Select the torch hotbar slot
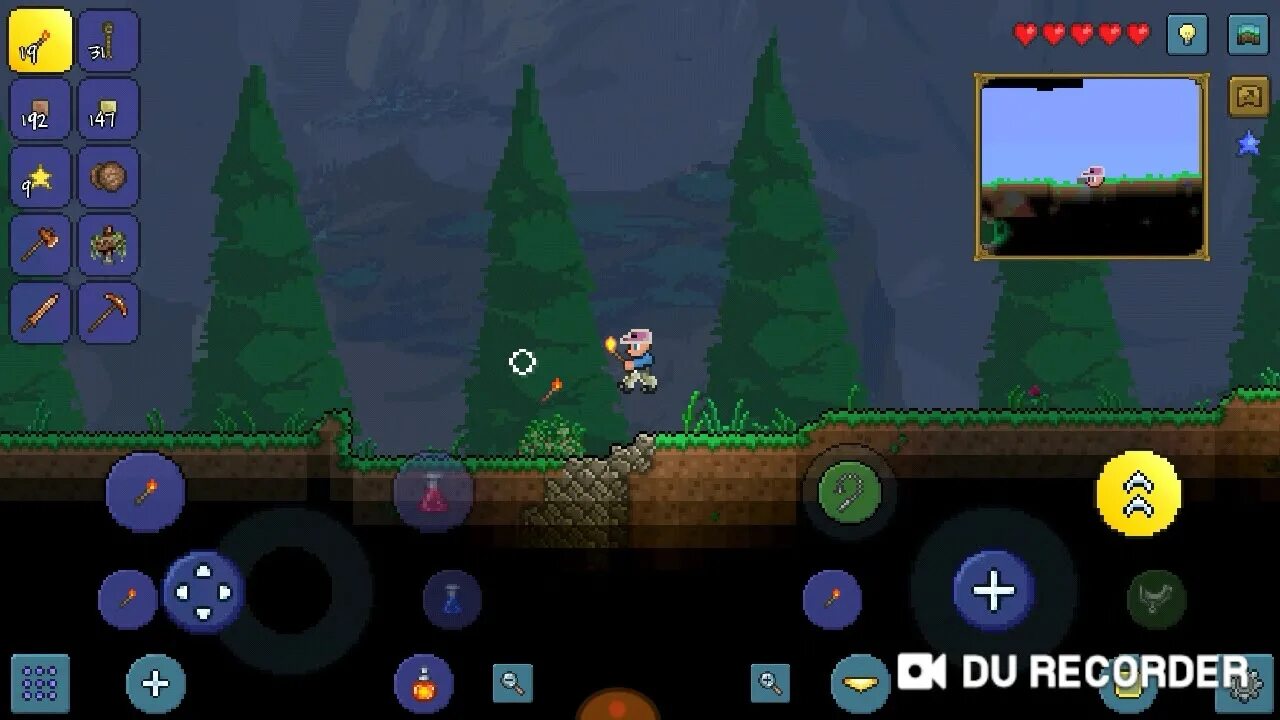Image resolution: width=1280 pixels, height=720 pixels. tap(40, 41)
